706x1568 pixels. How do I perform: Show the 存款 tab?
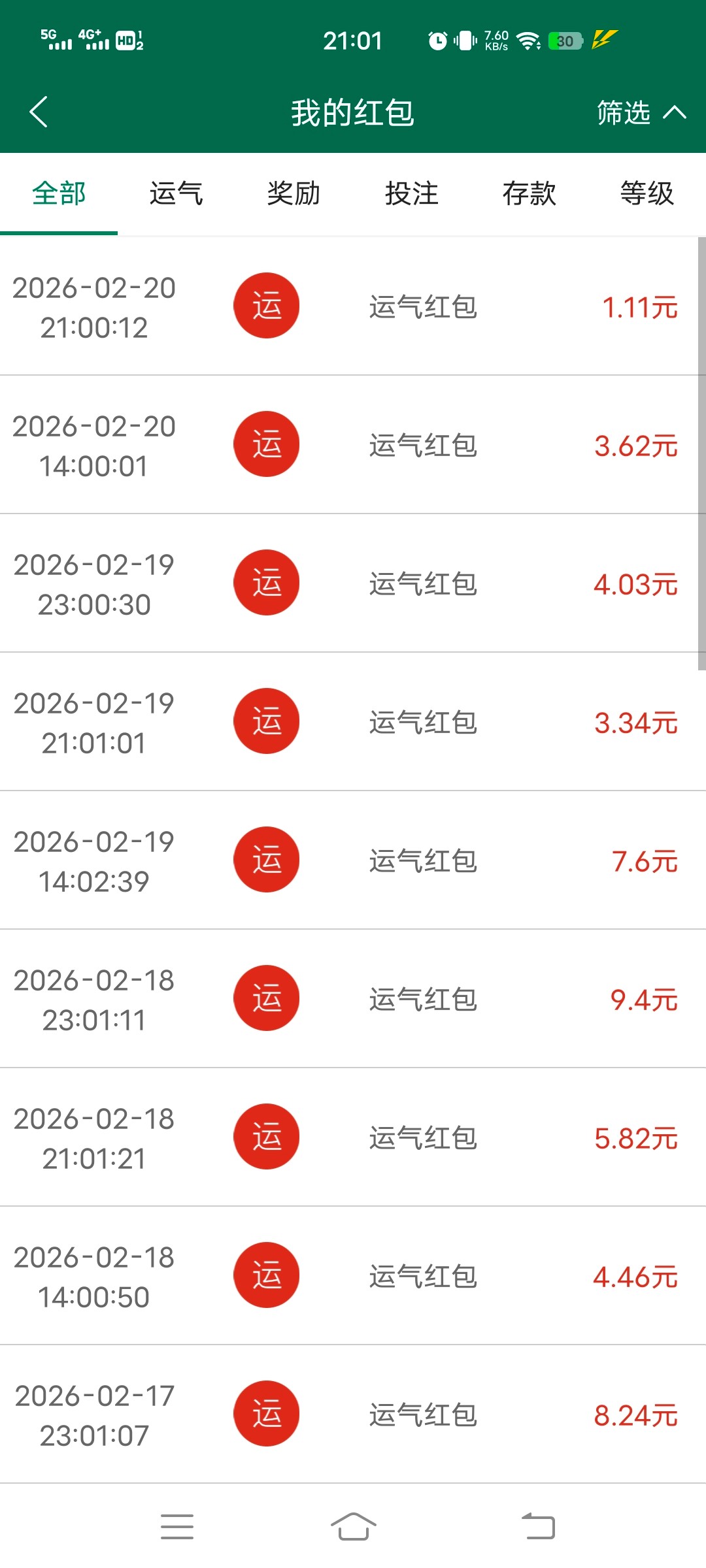point(529,193)
